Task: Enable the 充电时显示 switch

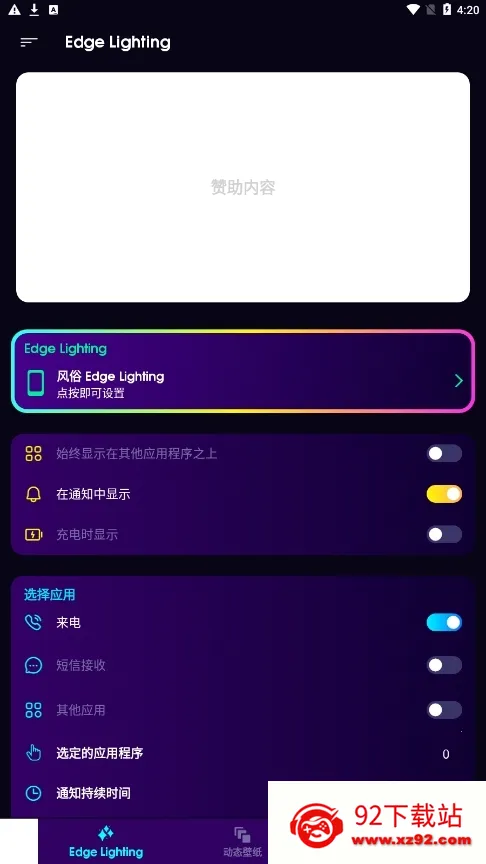Action: click(x=444, y=534)
